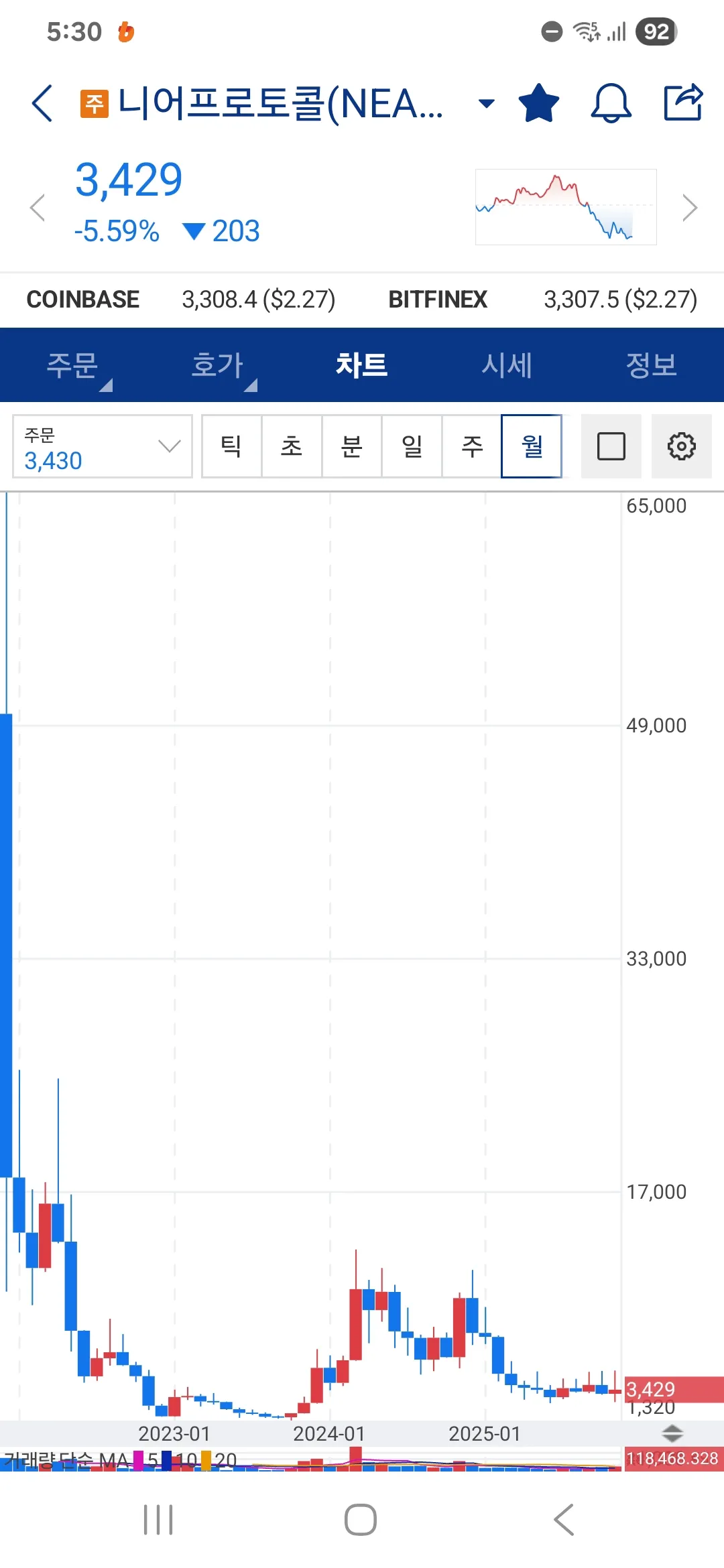Image resolution: width=724 pixels, height=1568 pixels.
Task: Open the mini price chart thumbnail
Action: tap(566, 207)
